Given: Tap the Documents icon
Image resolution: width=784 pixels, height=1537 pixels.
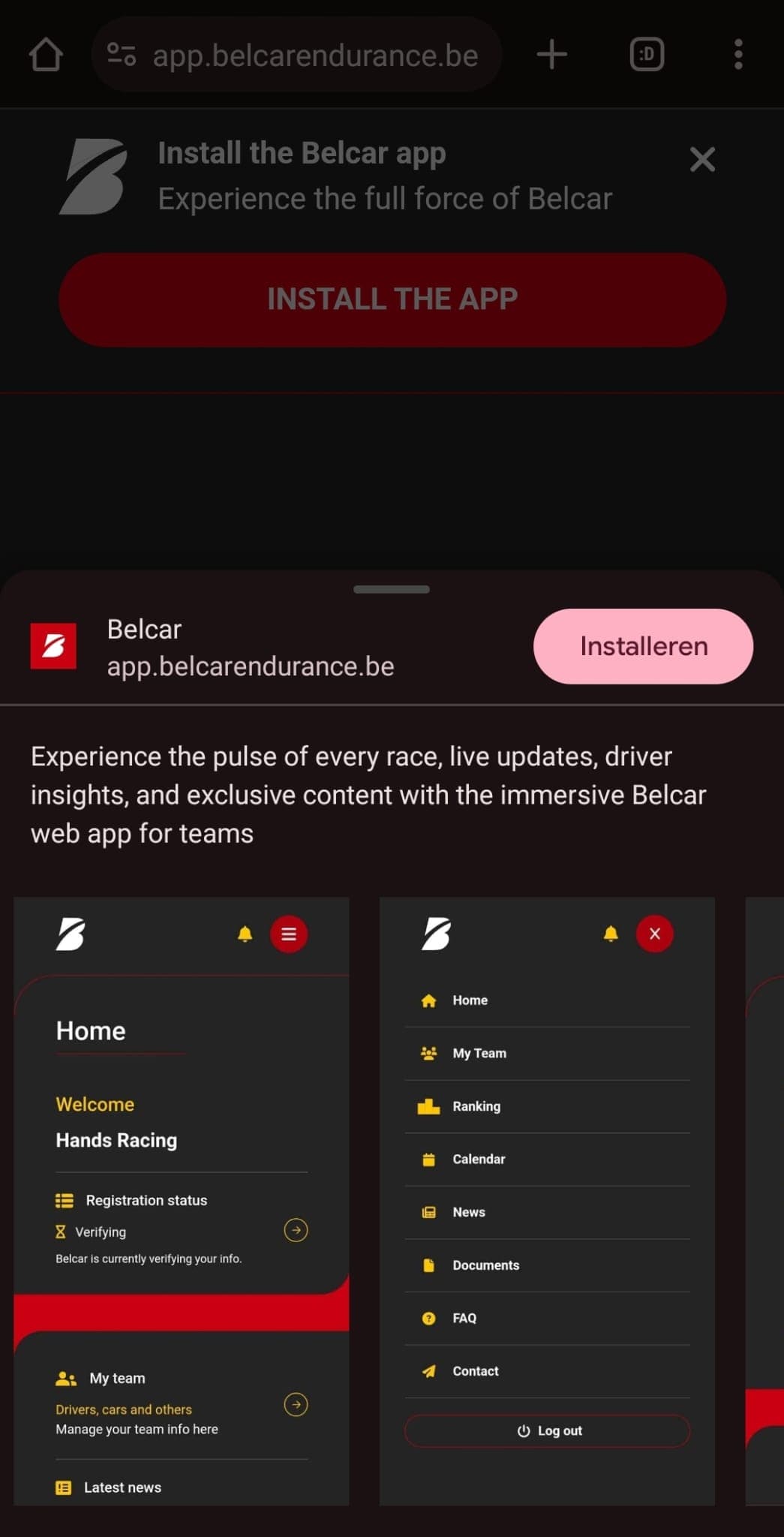Looking at the screenshot, I should tap(428, 1265).
